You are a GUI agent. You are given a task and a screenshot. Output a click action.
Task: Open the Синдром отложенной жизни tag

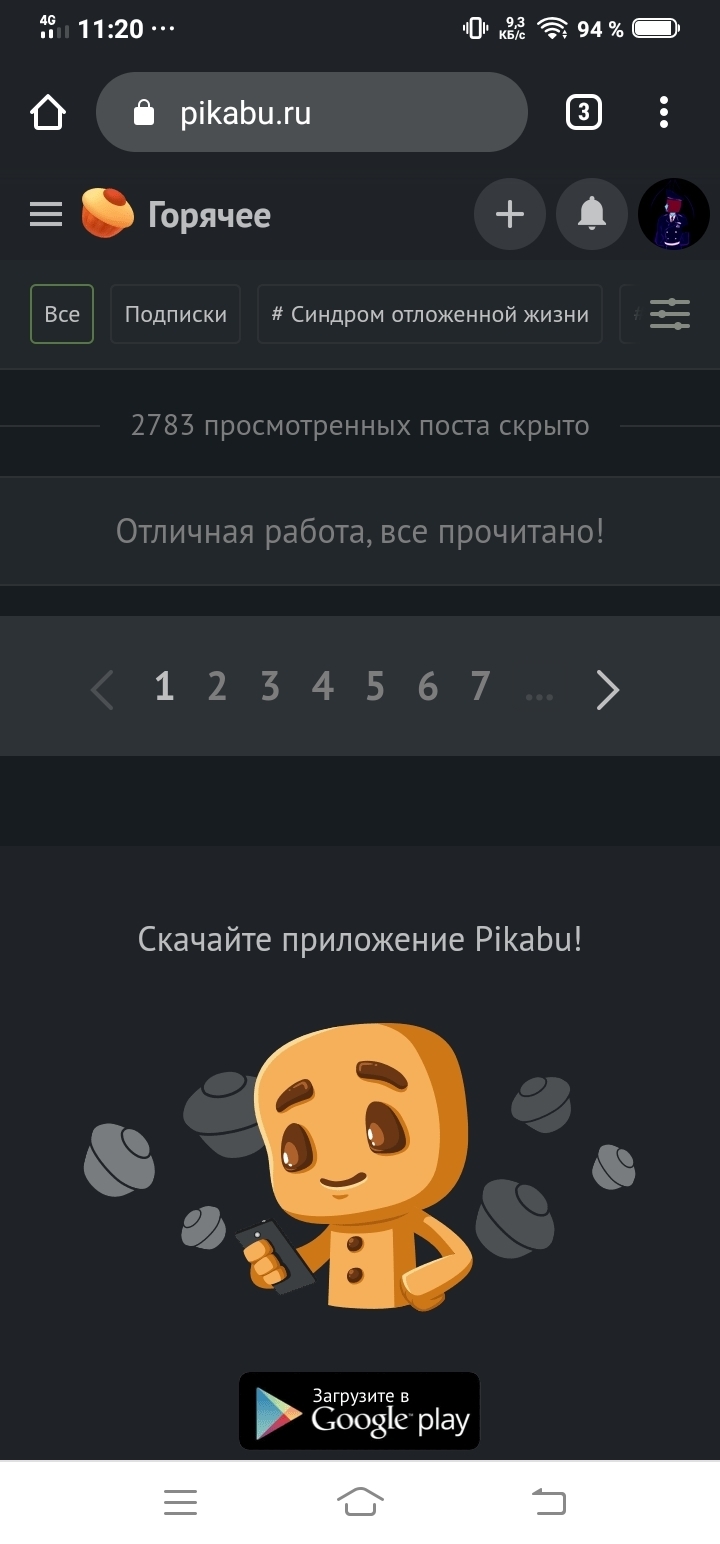[x=430, y=314]
